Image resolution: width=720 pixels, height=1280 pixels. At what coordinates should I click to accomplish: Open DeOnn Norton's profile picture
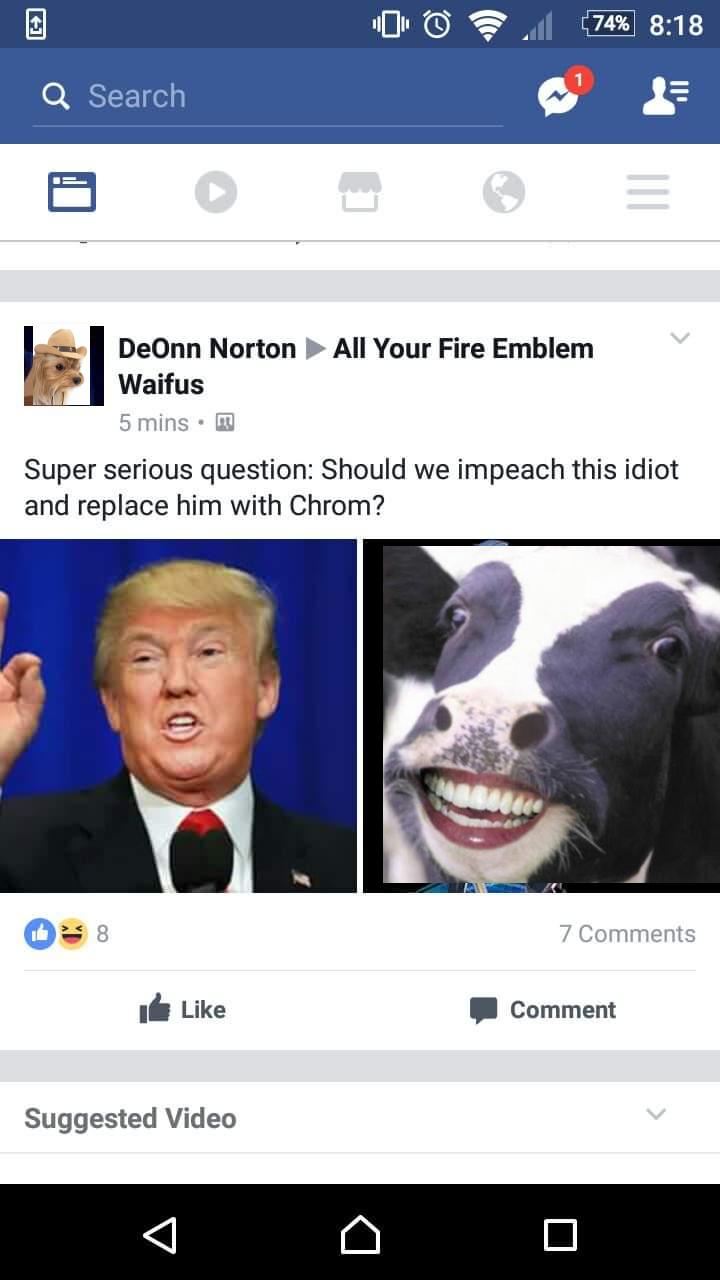pos(63,366)
